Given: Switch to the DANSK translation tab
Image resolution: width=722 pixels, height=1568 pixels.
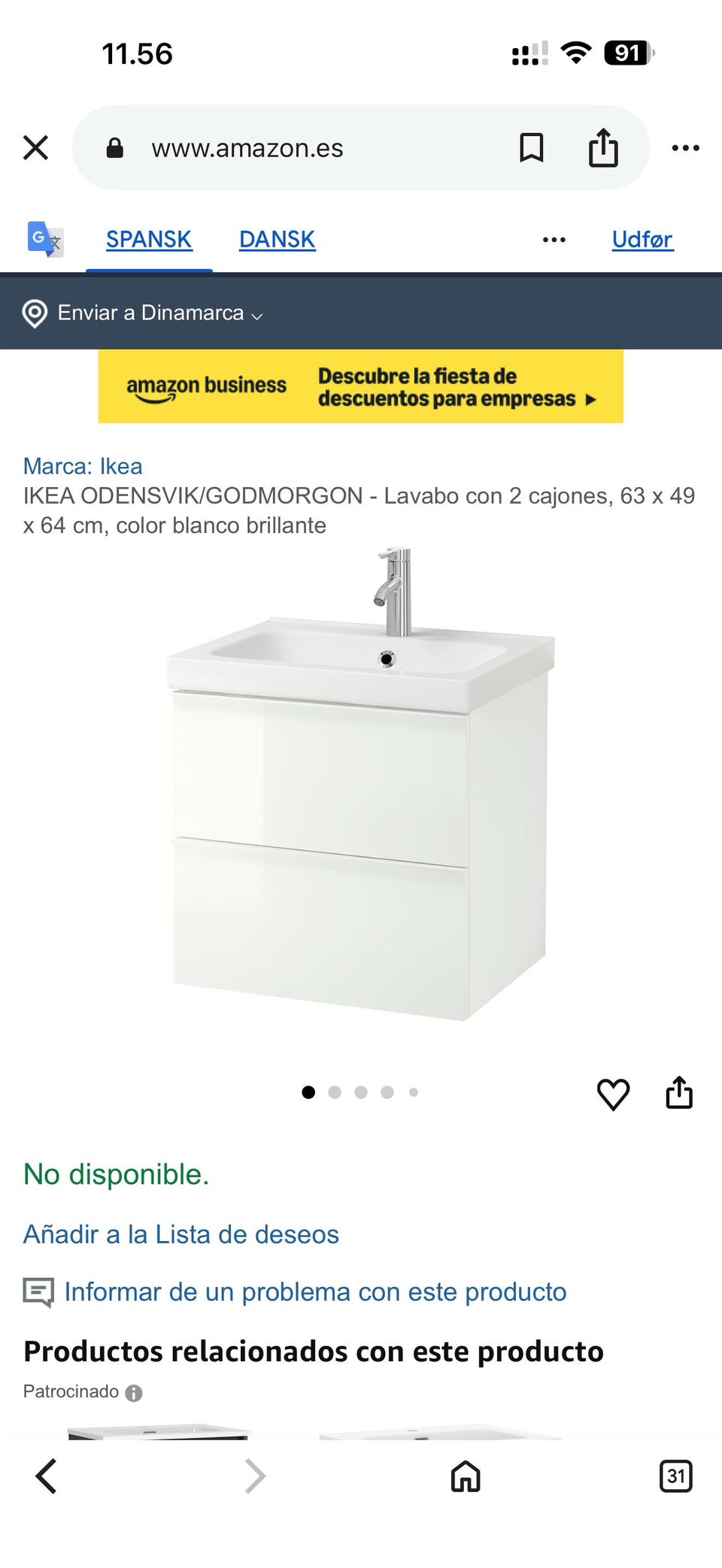Looking at the screenshot, I should [277, 240].
